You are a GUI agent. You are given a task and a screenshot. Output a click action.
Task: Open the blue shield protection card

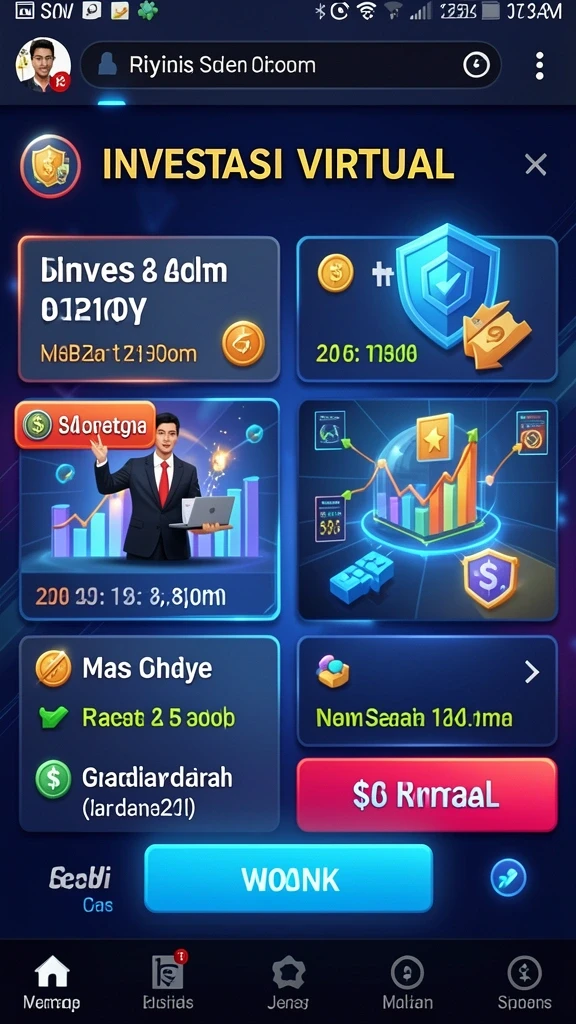pos(427,309)
